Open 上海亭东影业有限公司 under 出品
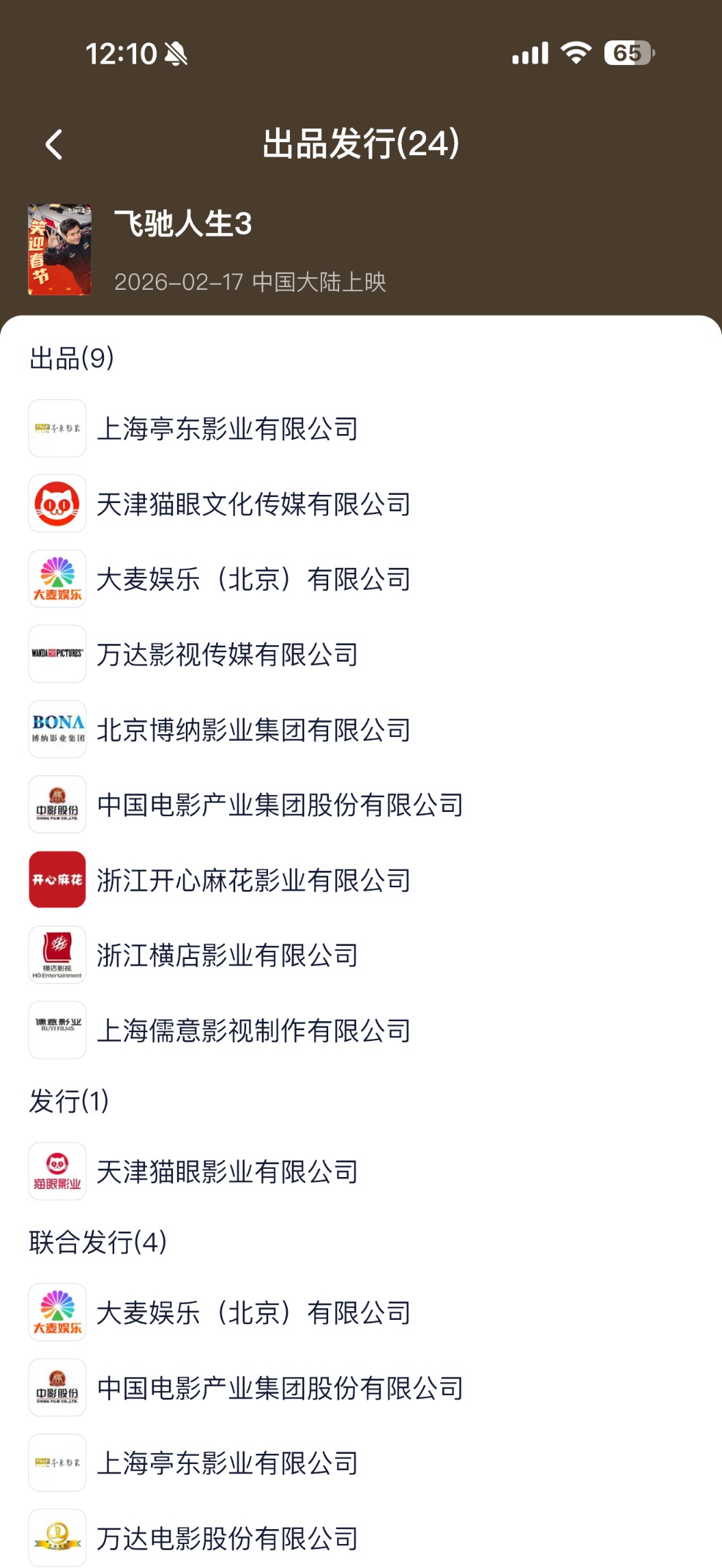722x1568 pixels. (227, 429)
